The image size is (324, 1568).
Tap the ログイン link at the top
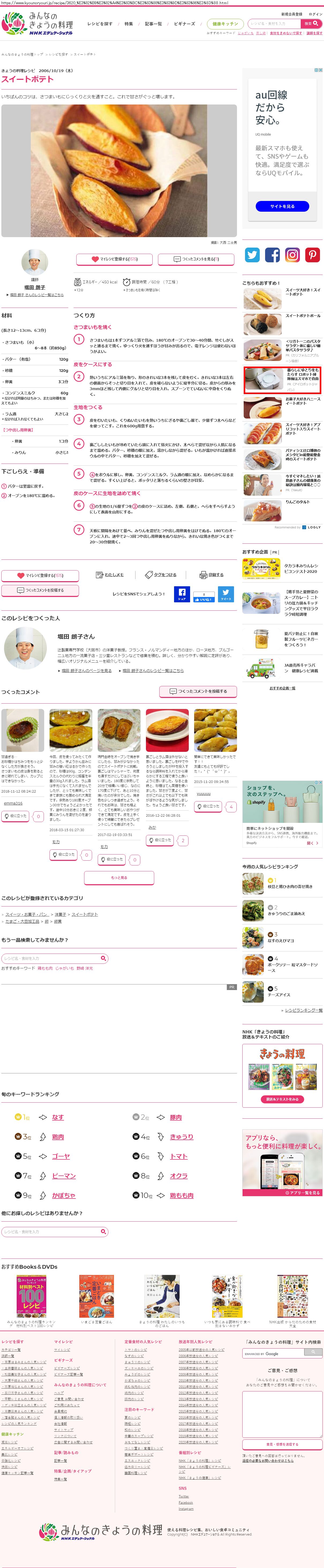pos(315,14)
